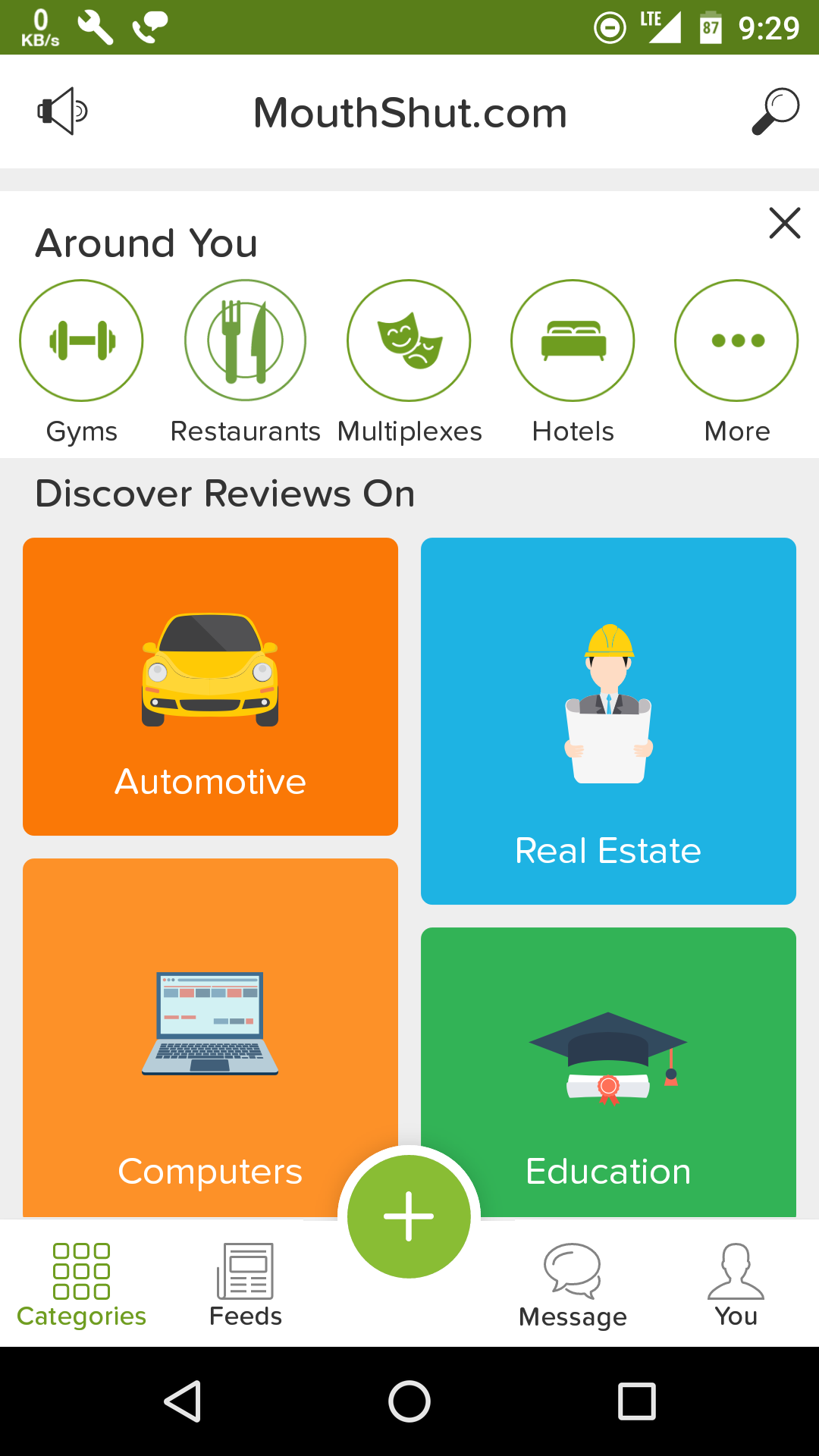
Task: Open the search magnifier icon
Action: click(x=775, y=111)
